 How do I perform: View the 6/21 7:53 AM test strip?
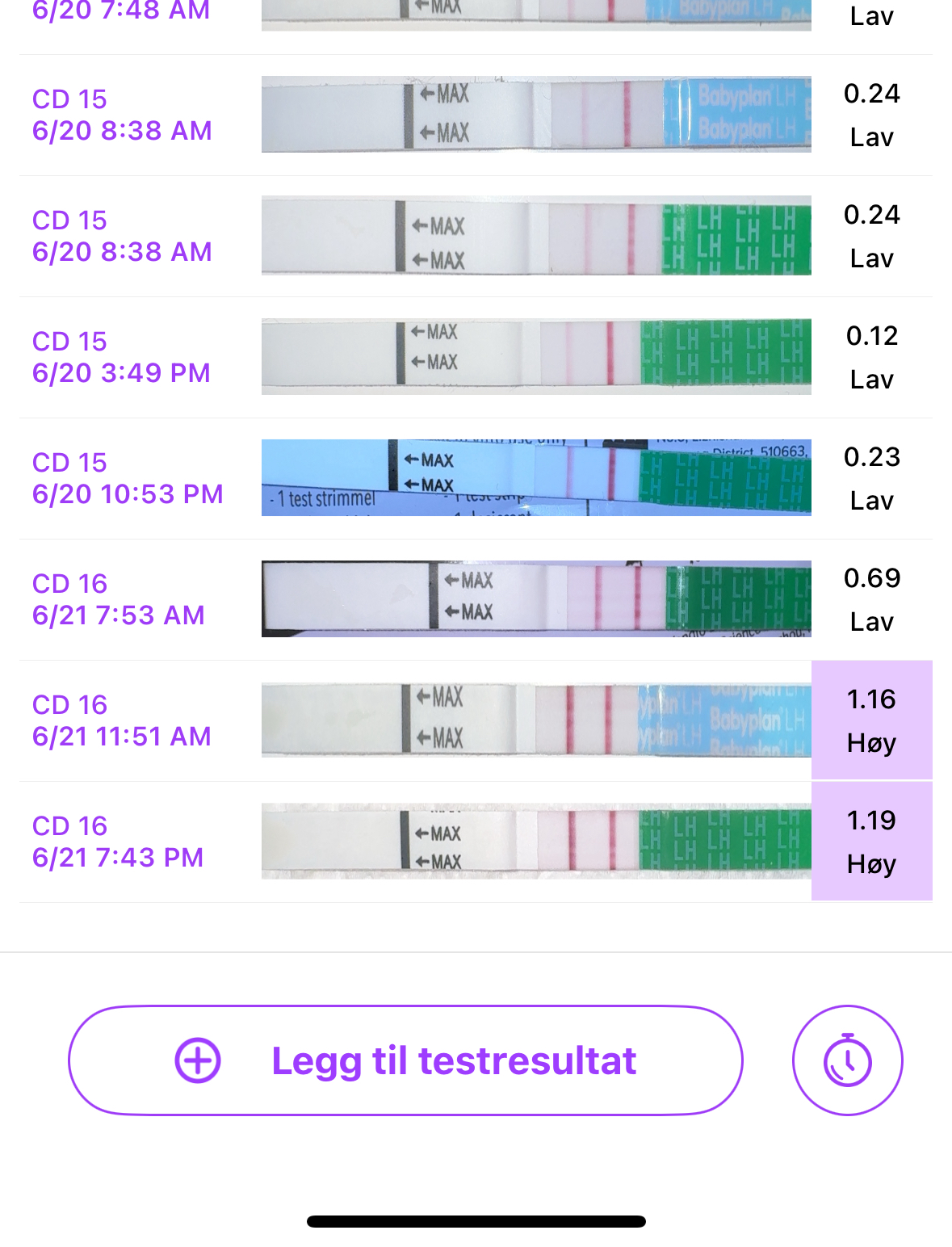pyautogui.click(x=536, y=599)
